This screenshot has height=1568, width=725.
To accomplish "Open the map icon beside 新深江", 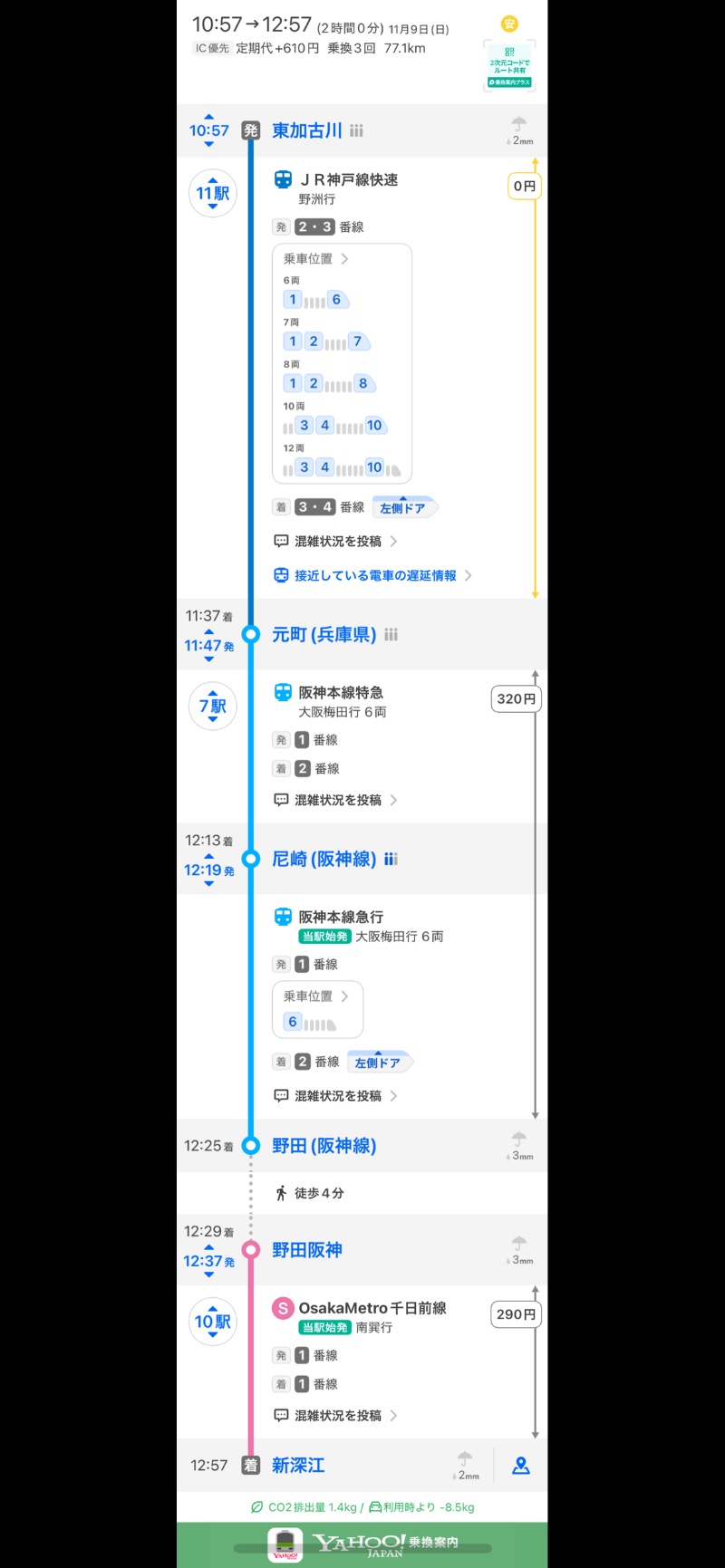I will 521,1465.
